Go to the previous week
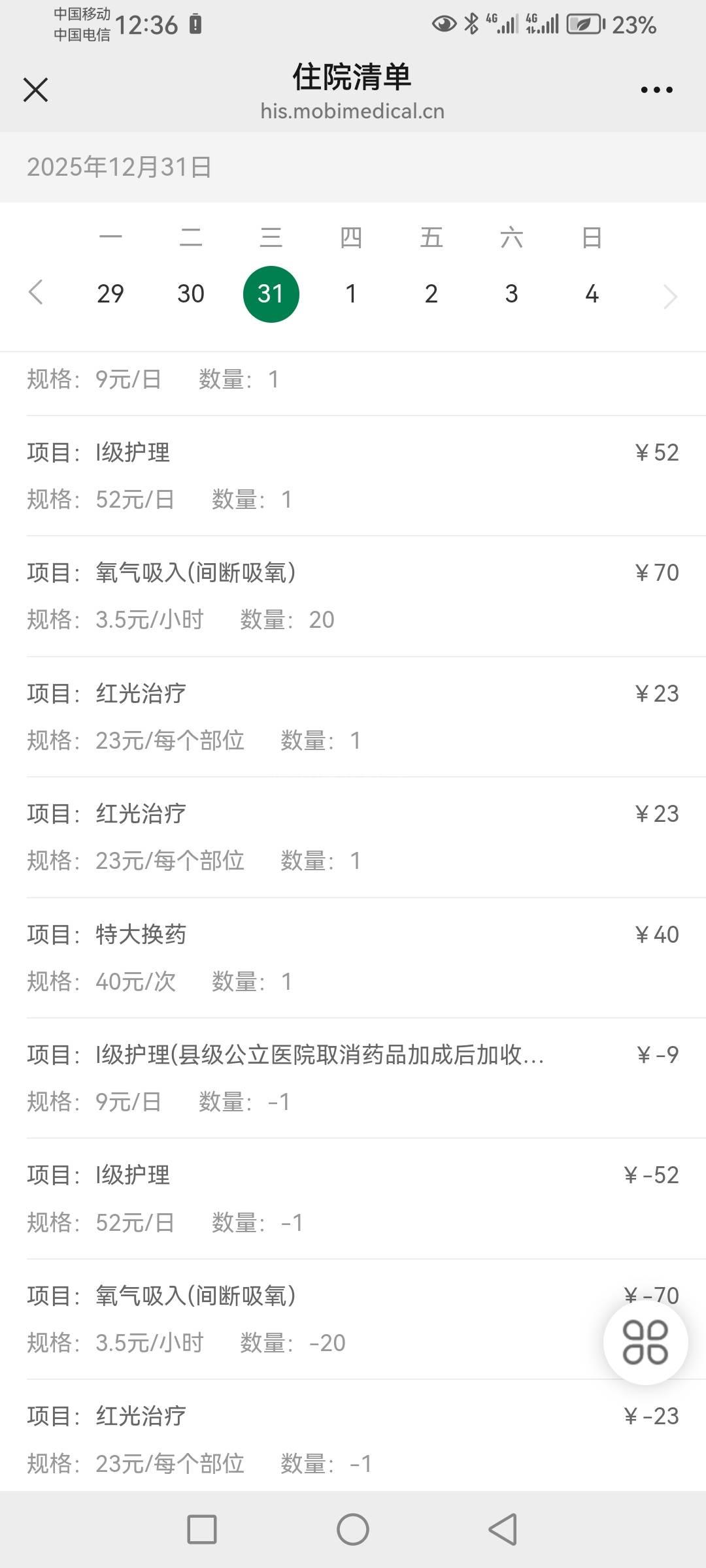This screenshot has width=706, height=1568. click(x=36, y=293)
